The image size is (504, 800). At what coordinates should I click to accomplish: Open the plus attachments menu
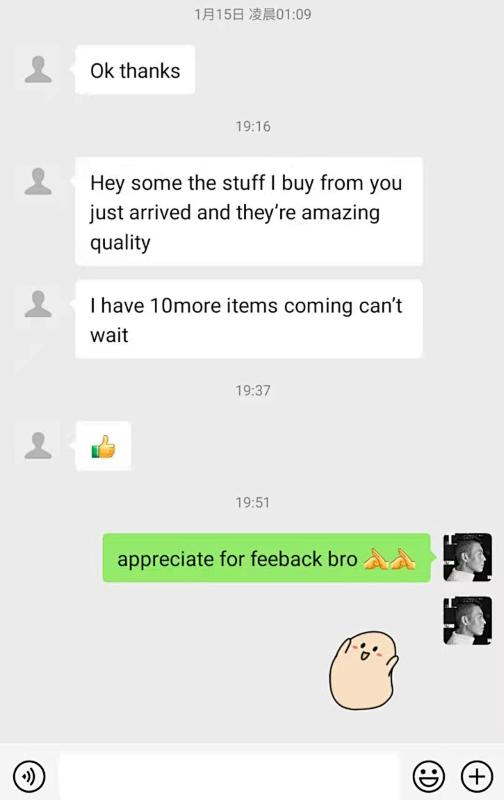476,776
